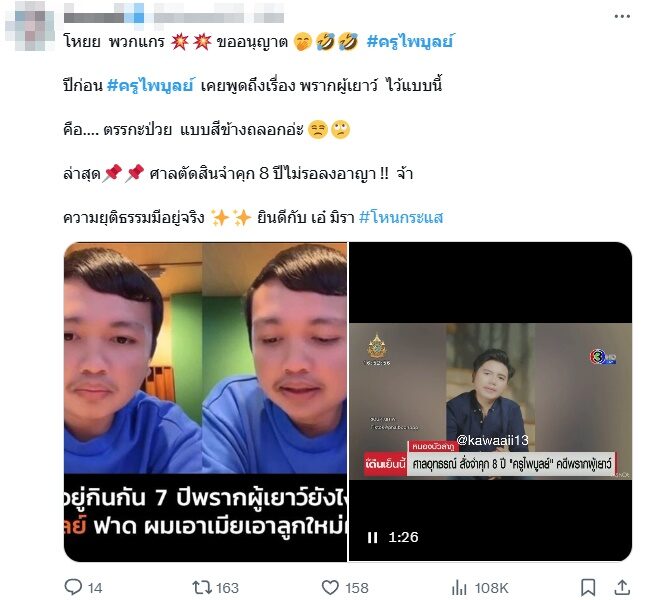This screenshot has height=600, width=650.
Task: Open the left image of the man in blue
Action: (x=205, y=400)
